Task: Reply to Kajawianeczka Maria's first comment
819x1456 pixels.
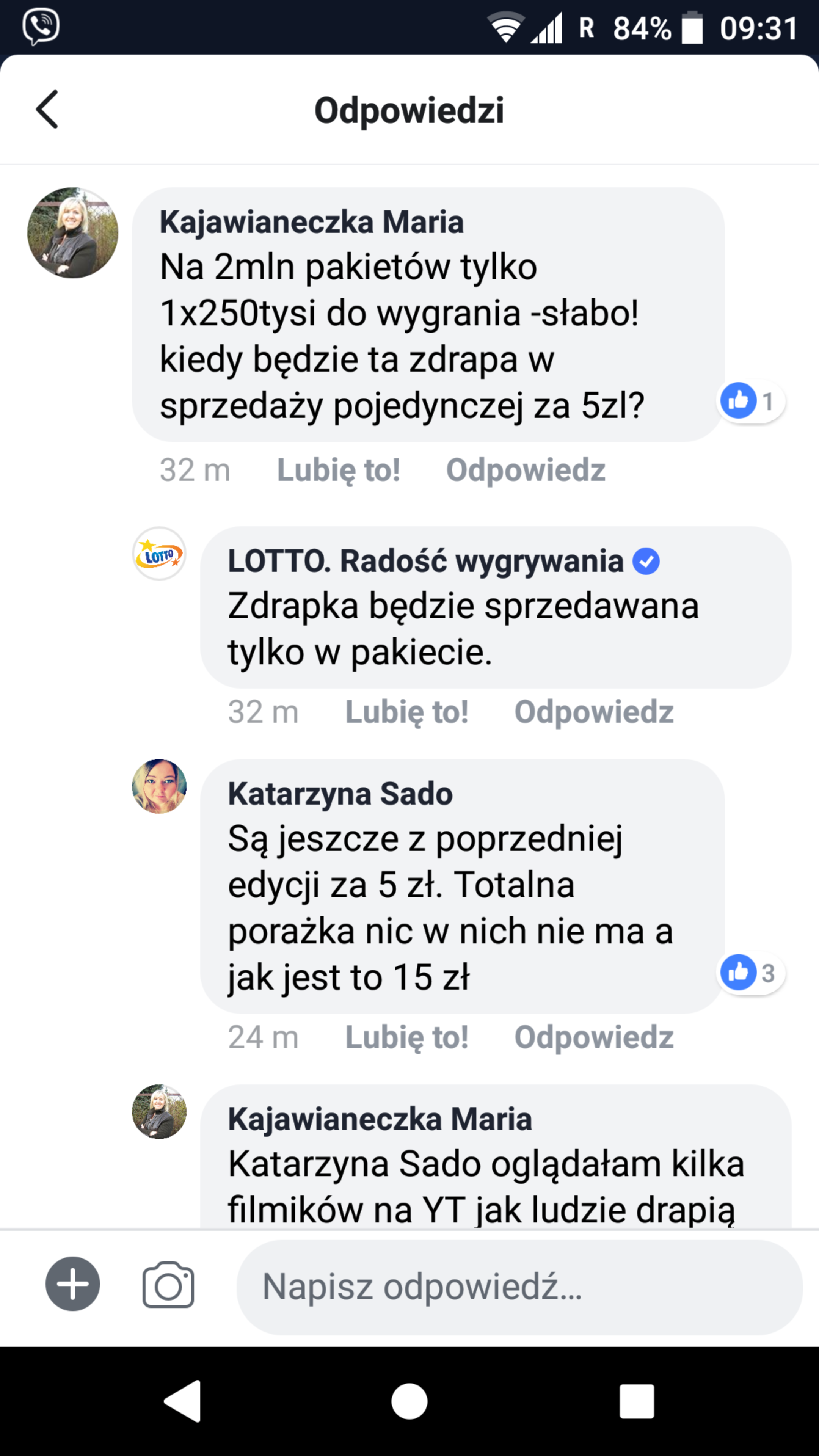Action: (x=525, y=470)
